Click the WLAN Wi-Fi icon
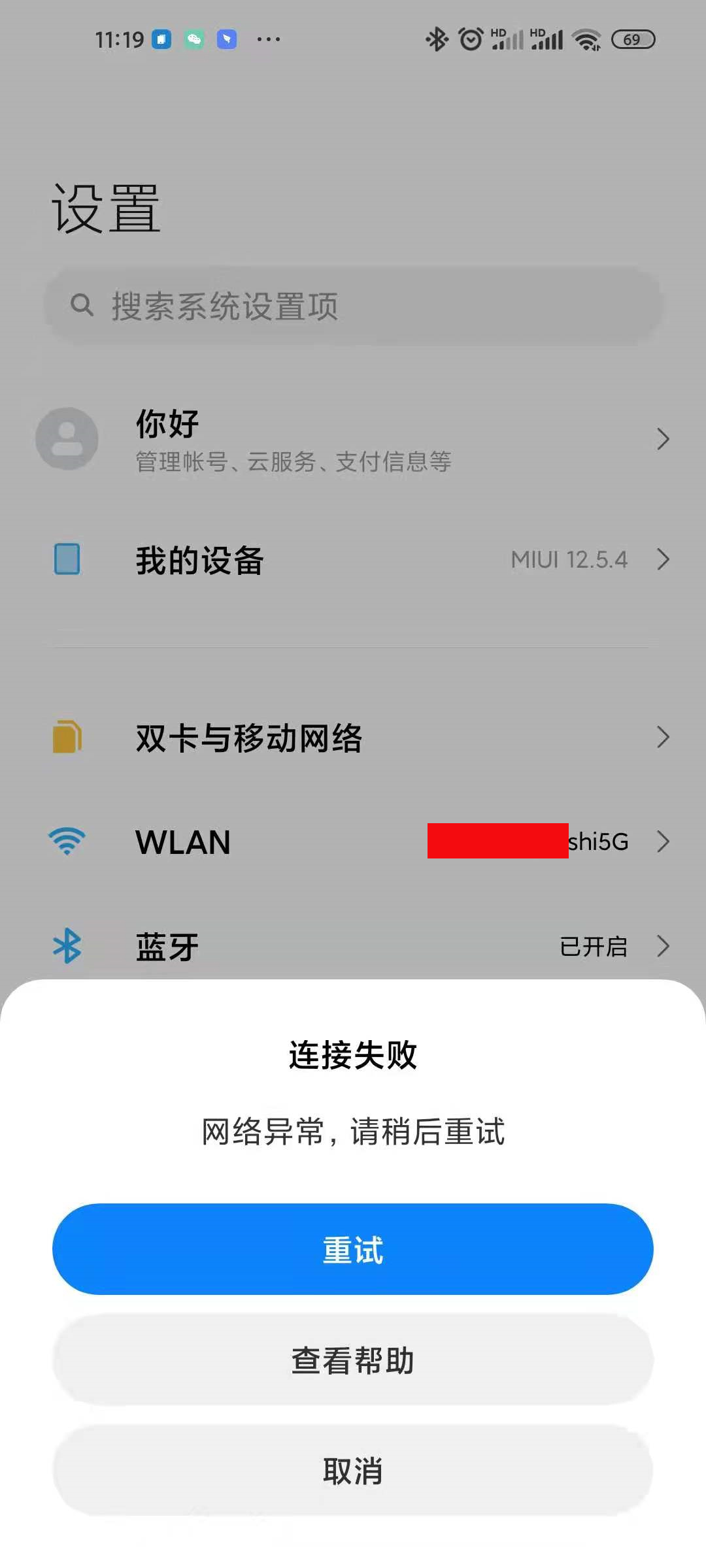The image size is (706, 1568). 67,841
